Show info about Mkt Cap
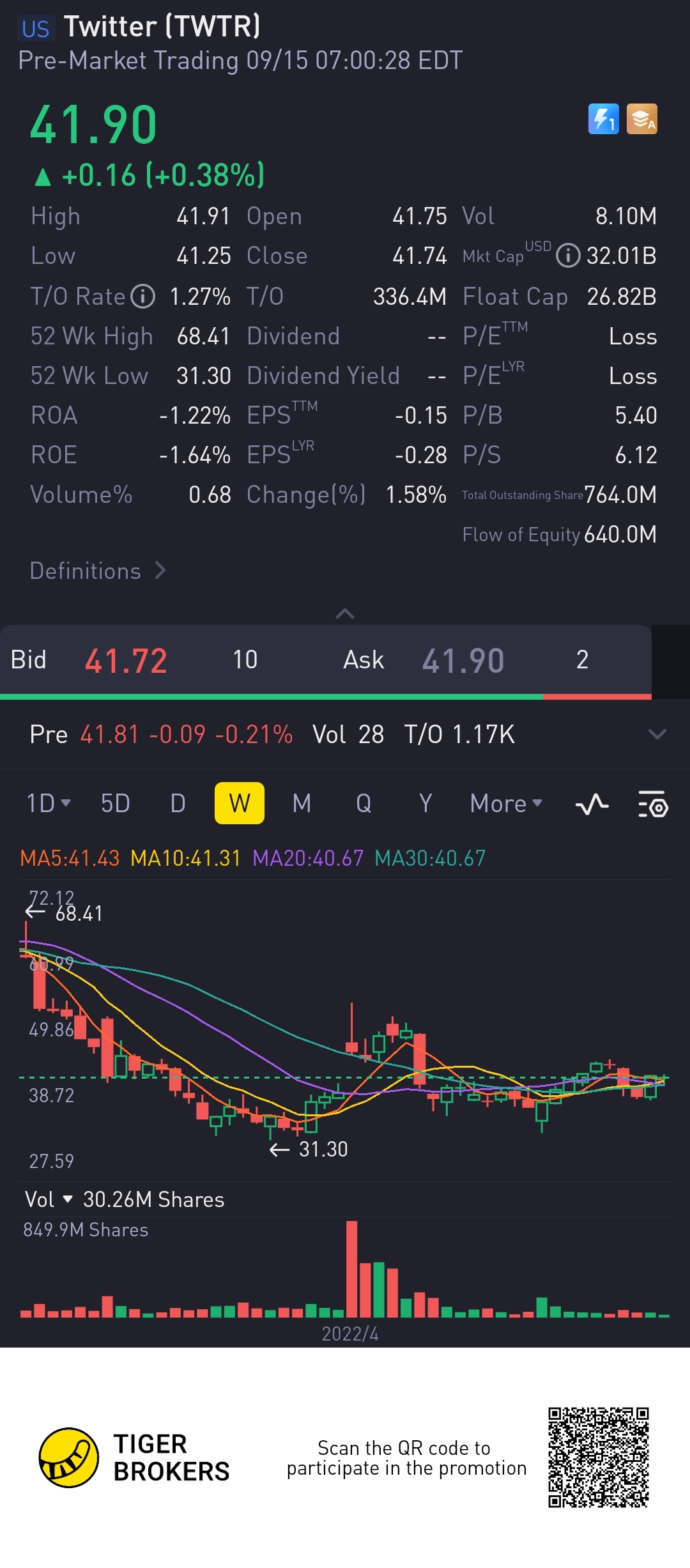Screen dimensions: 690x1568 click(567, 256)
